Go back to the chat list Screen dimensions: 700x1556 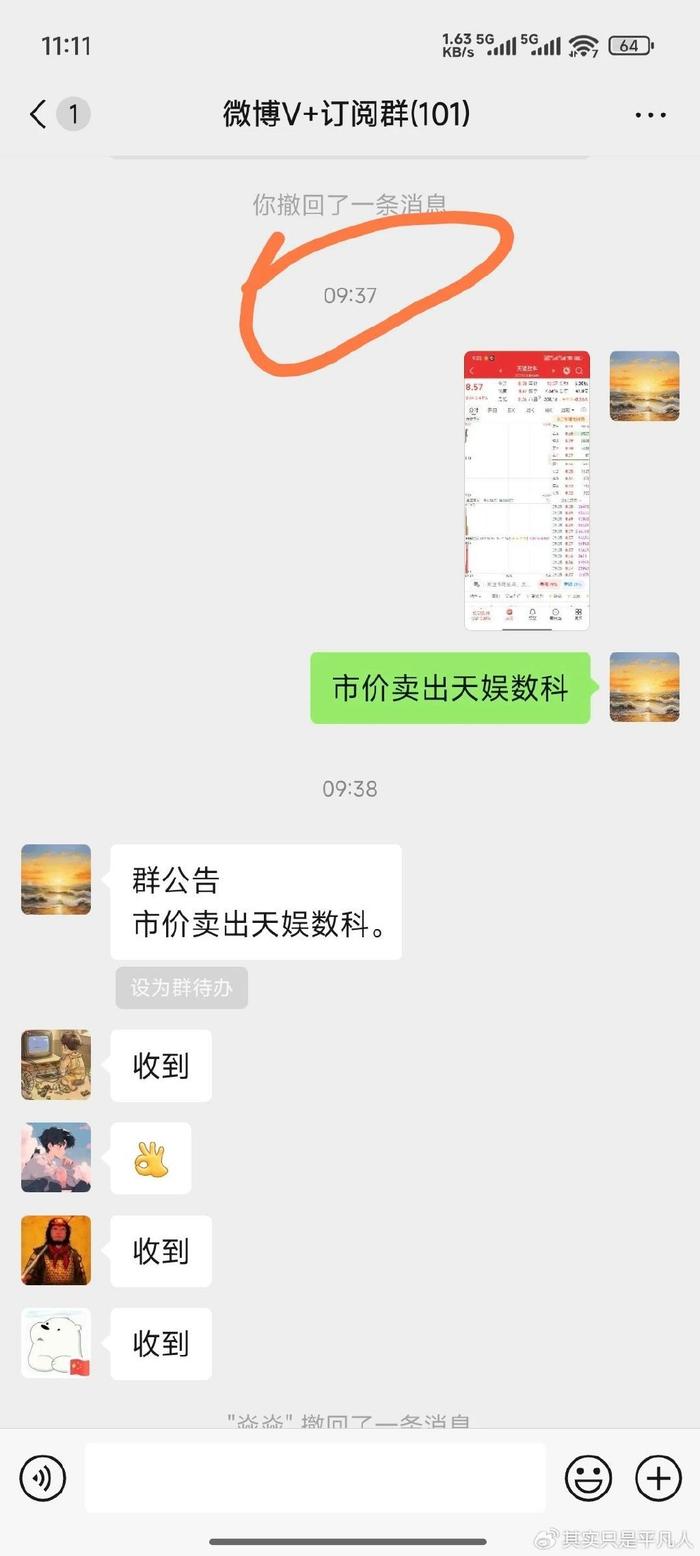tap(39, 114)
